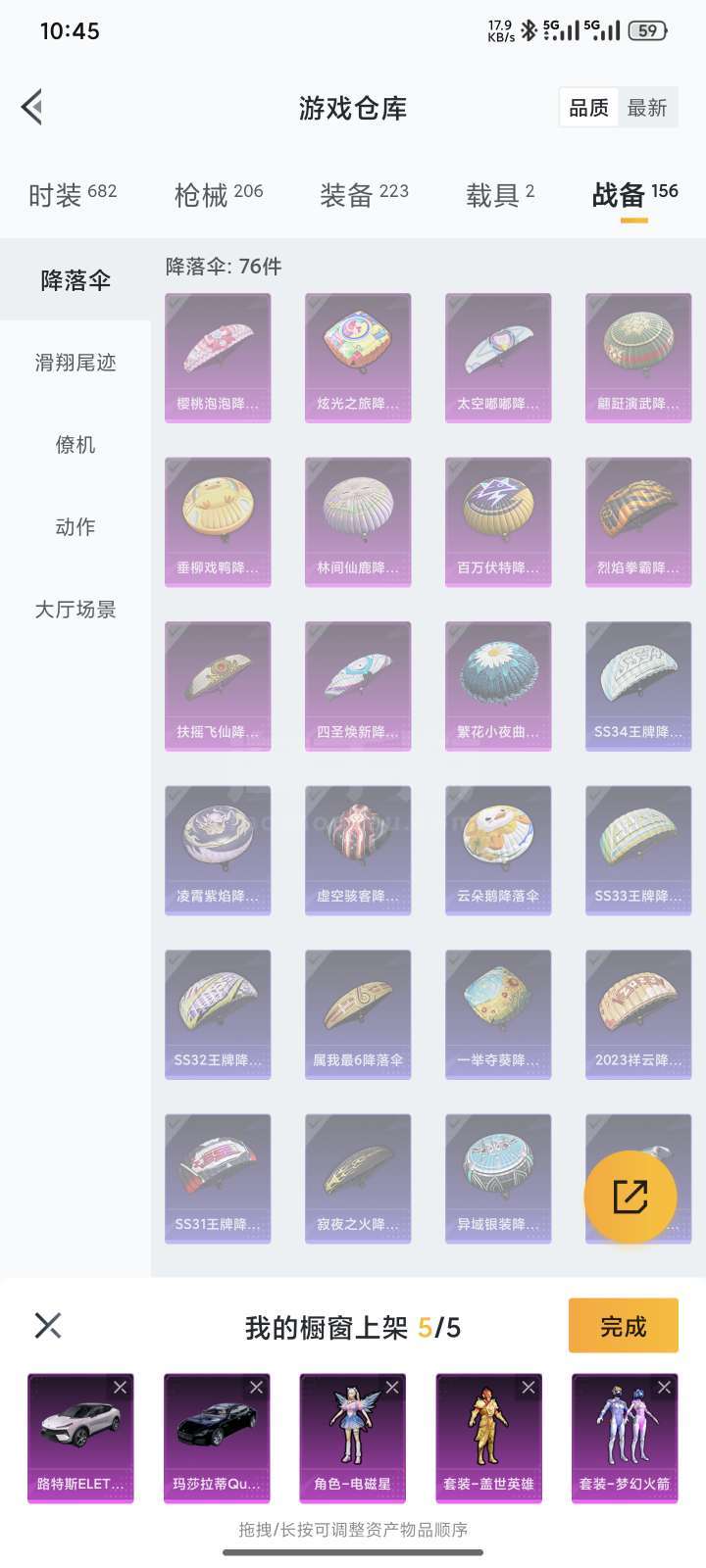Viewport: 706px width, 1568px height.
Task: Sort items by 品质
Action: click(x=588, y=108)
